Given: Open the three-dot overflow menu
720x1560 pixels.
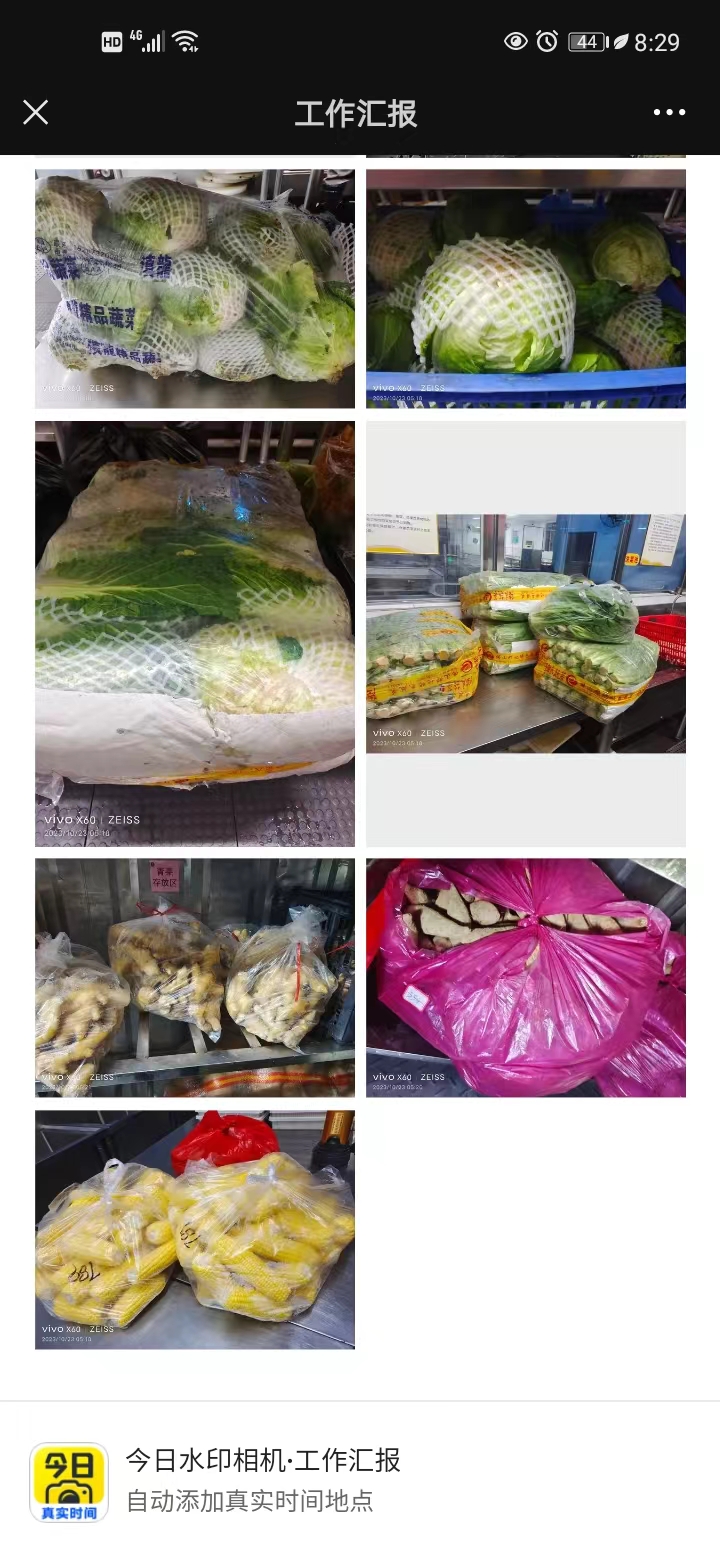Looking at the screenshot, I should pos(669,112).
